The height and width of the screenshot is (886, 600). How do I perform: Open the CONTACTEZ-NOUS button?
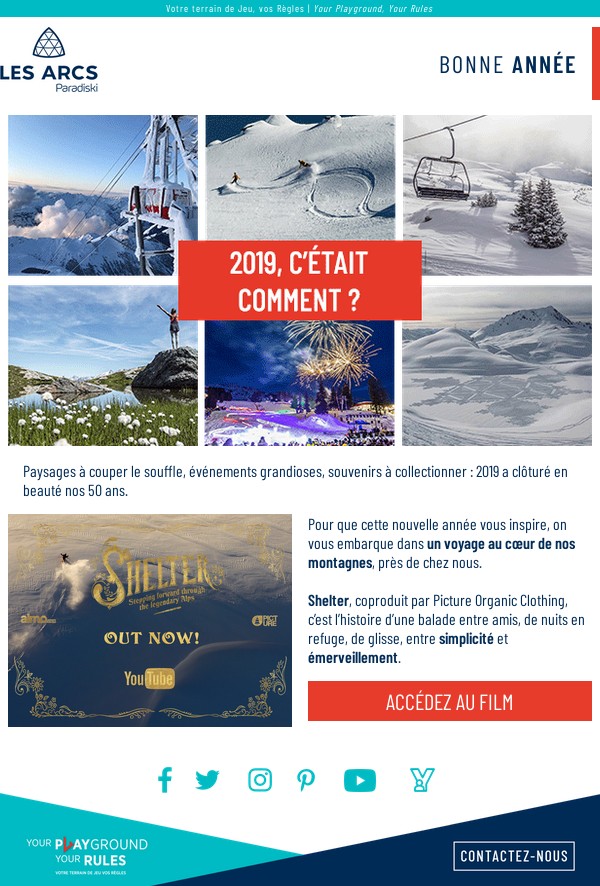point(515,856)
